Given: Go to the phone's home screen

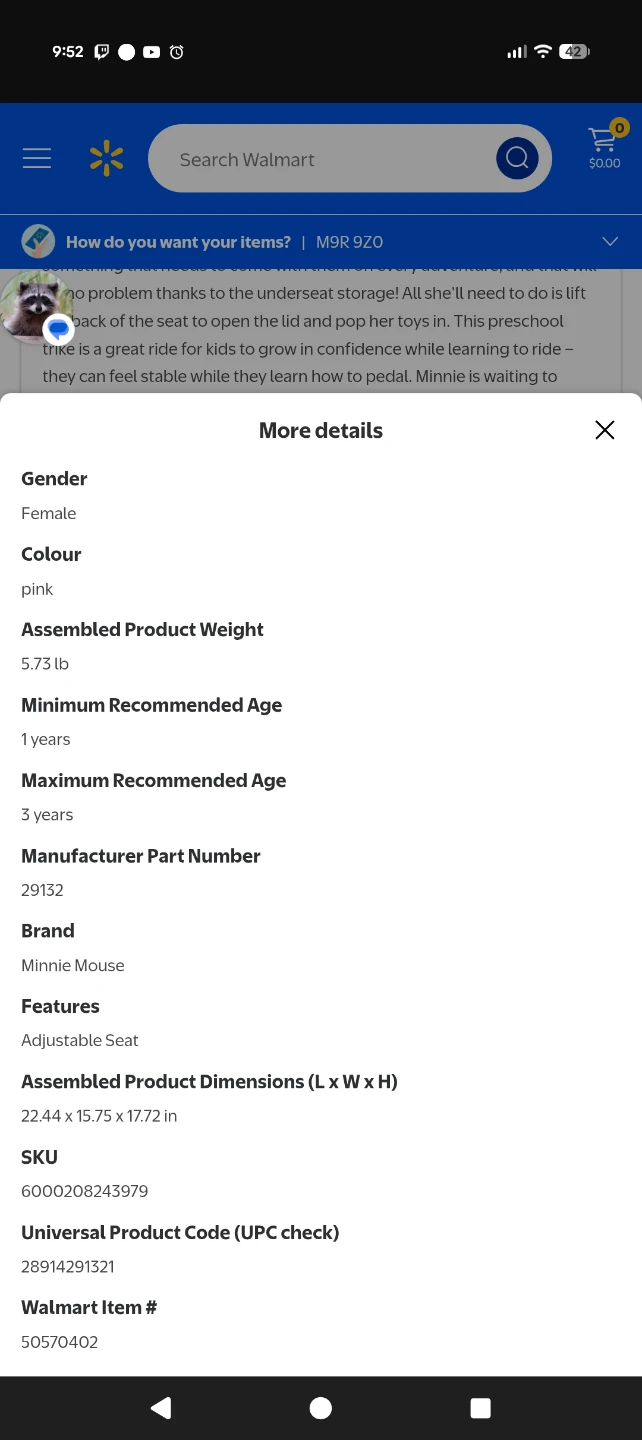Looking at the screenshot, I should (321, 1408).
